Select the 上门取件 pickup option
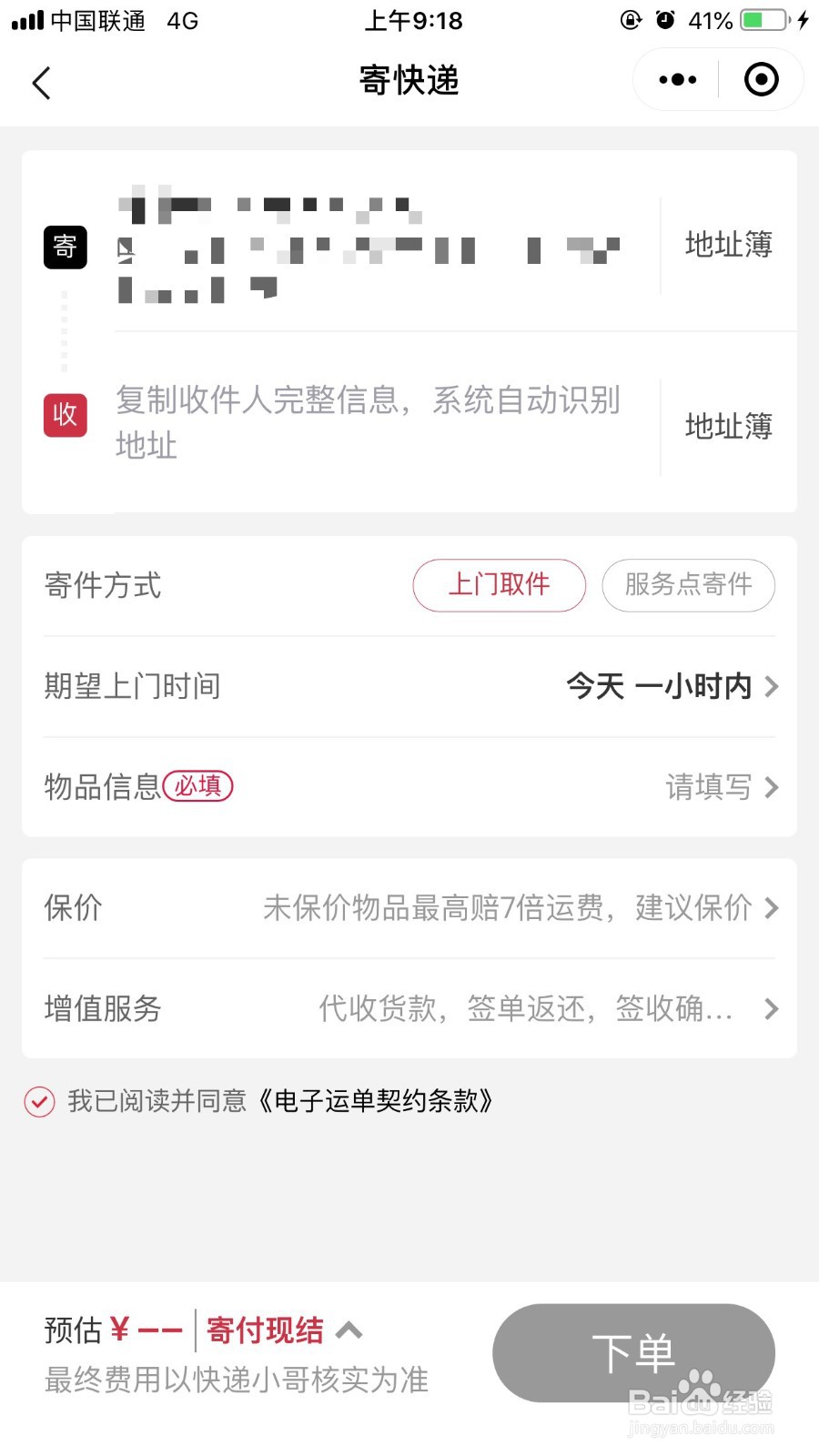Screen dimensions: 819x1456 click(x=499, y=585)
